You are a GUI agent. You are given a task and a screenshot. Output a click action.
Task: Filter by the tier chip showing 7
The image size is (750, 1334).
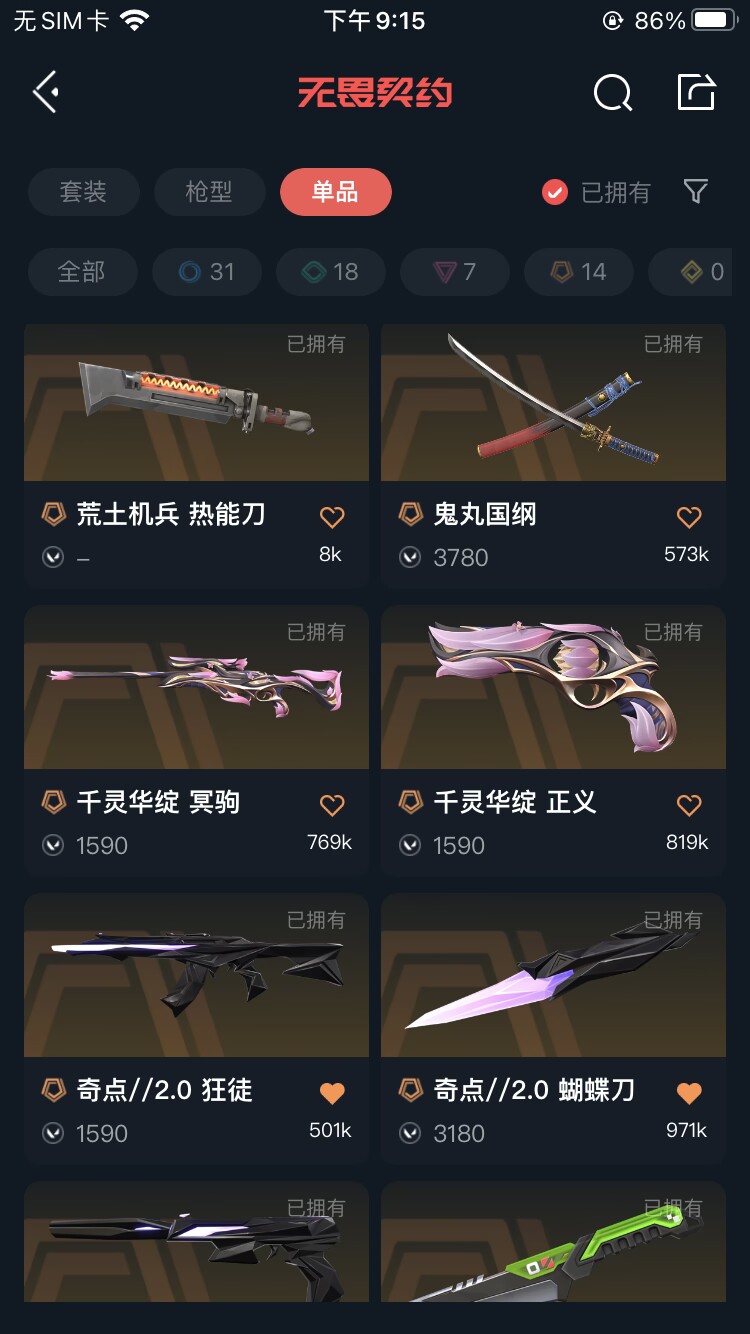click(x=455, y=272)
